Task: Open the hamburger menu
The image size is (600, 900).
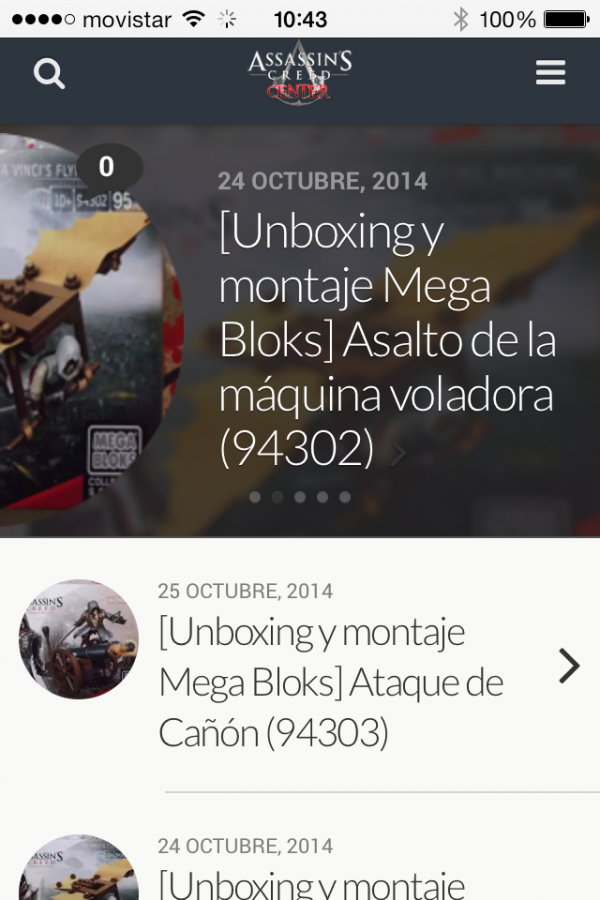Action: click(x=550, y=73)
